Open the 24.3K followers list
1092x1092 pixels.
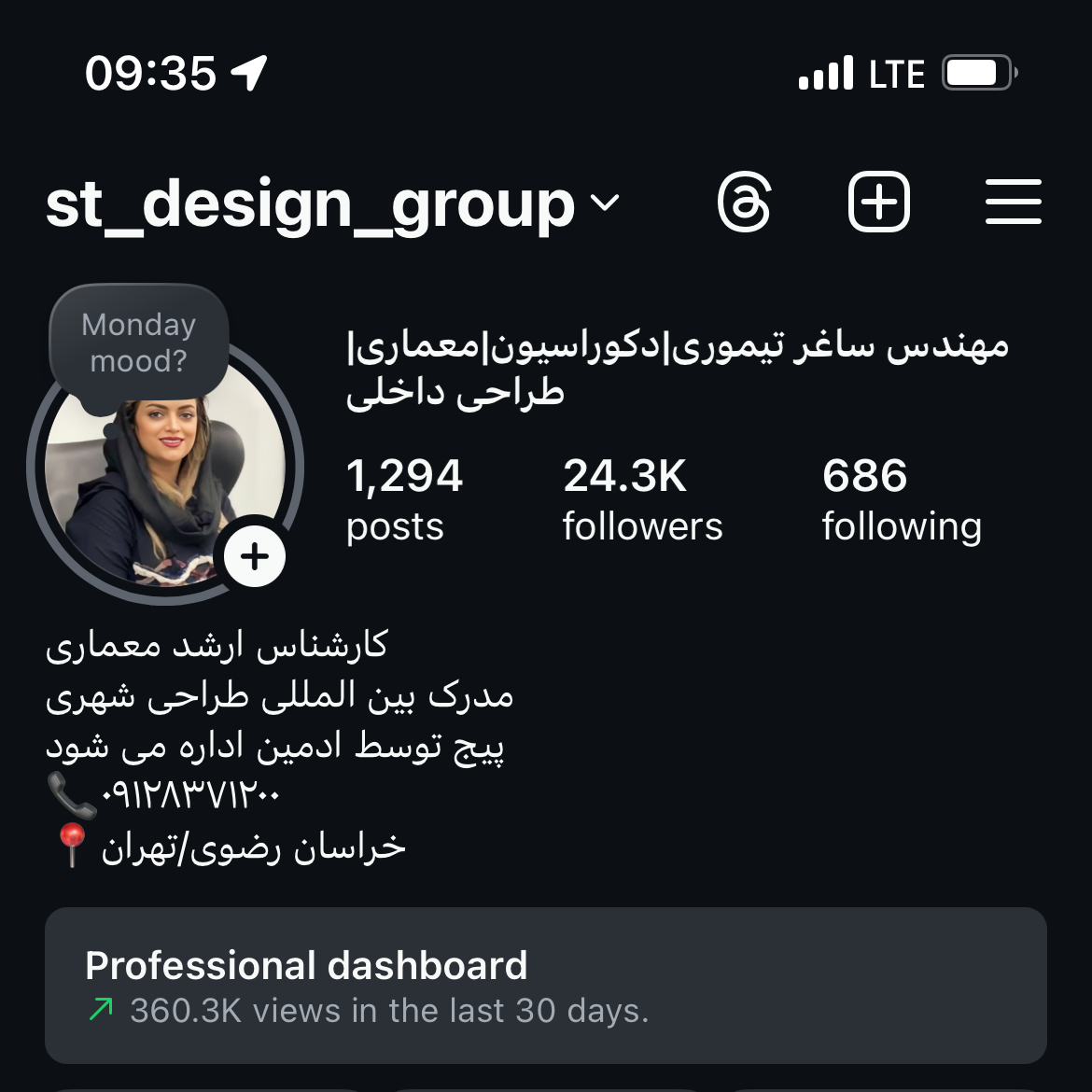(x=642, y=499)
